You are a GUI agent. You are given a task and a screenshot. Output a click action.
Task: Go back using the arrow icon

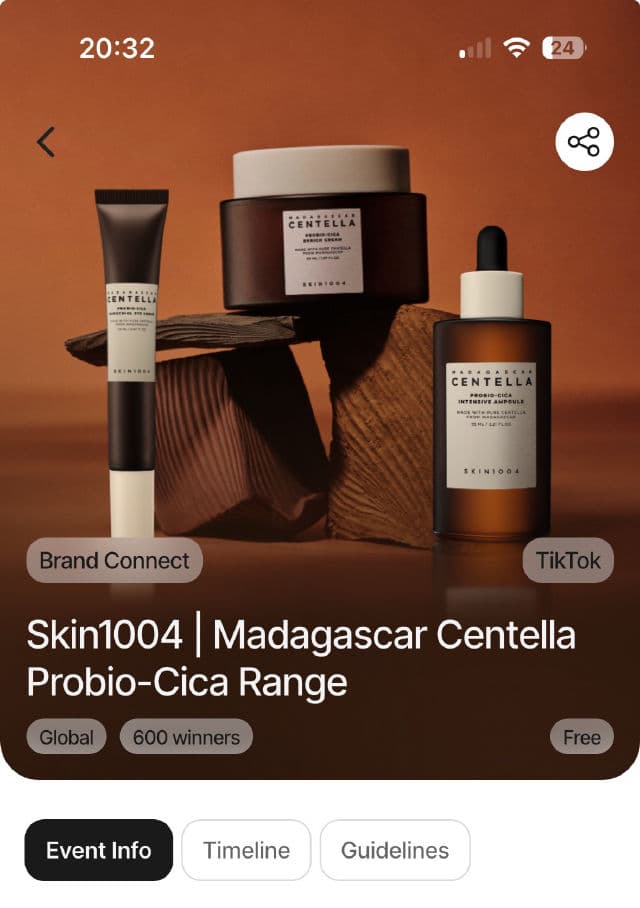pos(46,142)
